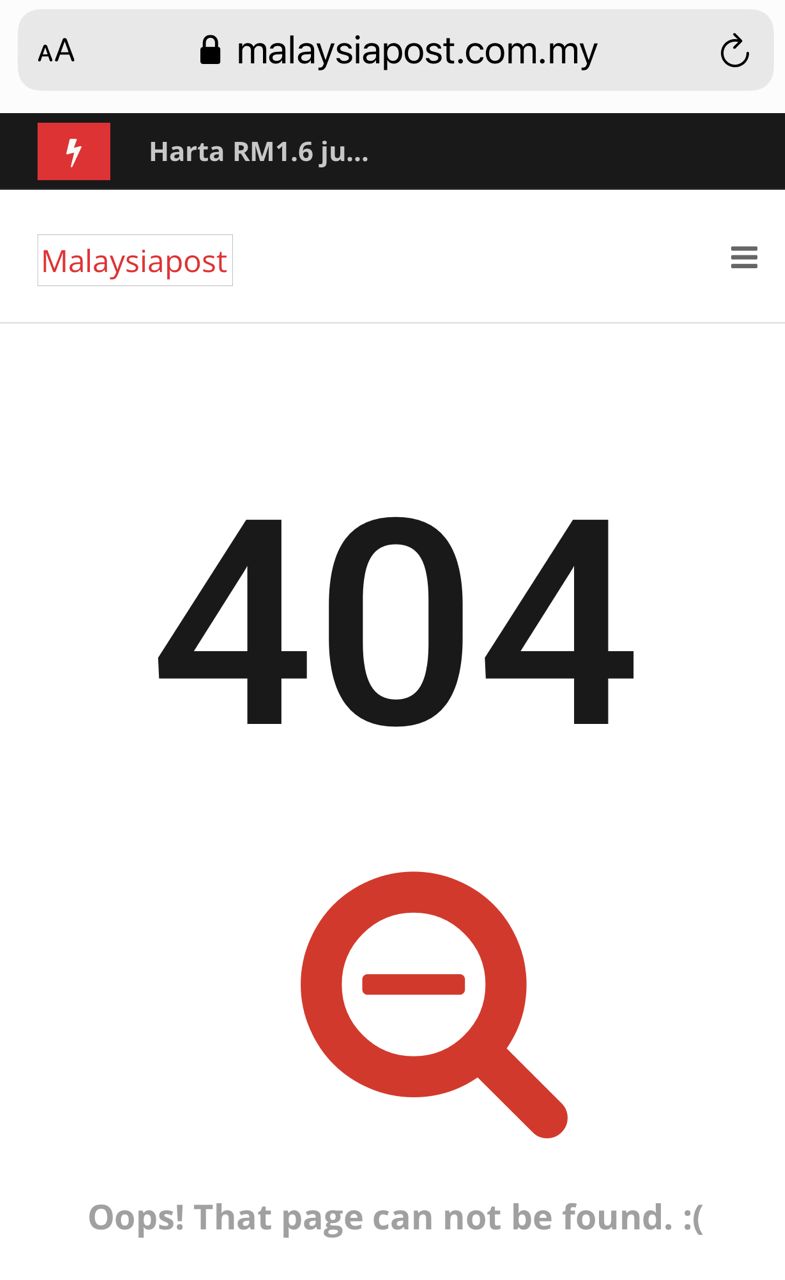Tap the Malaysiapost site logo link

[135, 261]
